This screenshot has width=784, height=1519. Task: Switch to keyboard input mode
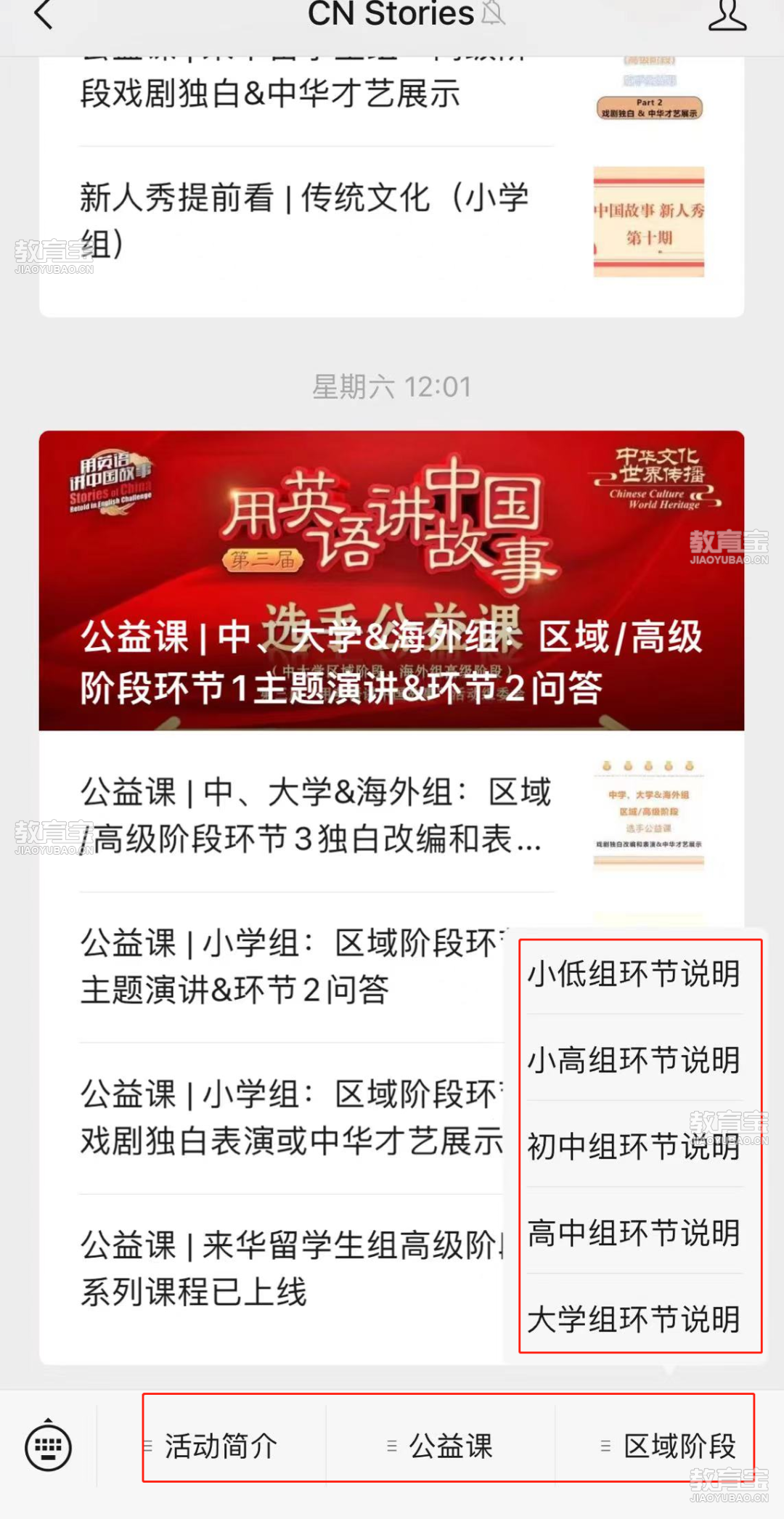coord(48,1446)
